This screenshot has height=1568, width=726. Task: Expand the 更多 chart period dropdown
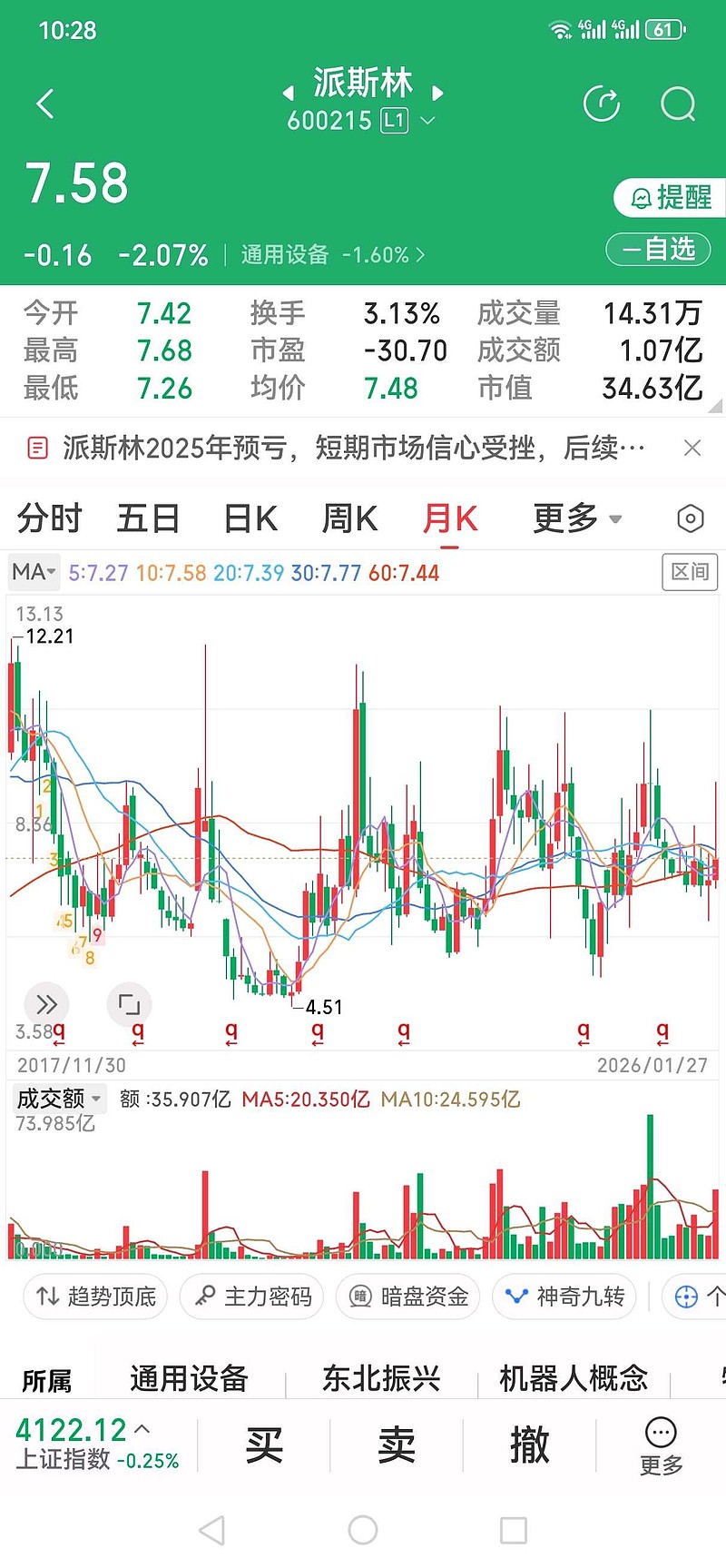[x=575, y=518]
